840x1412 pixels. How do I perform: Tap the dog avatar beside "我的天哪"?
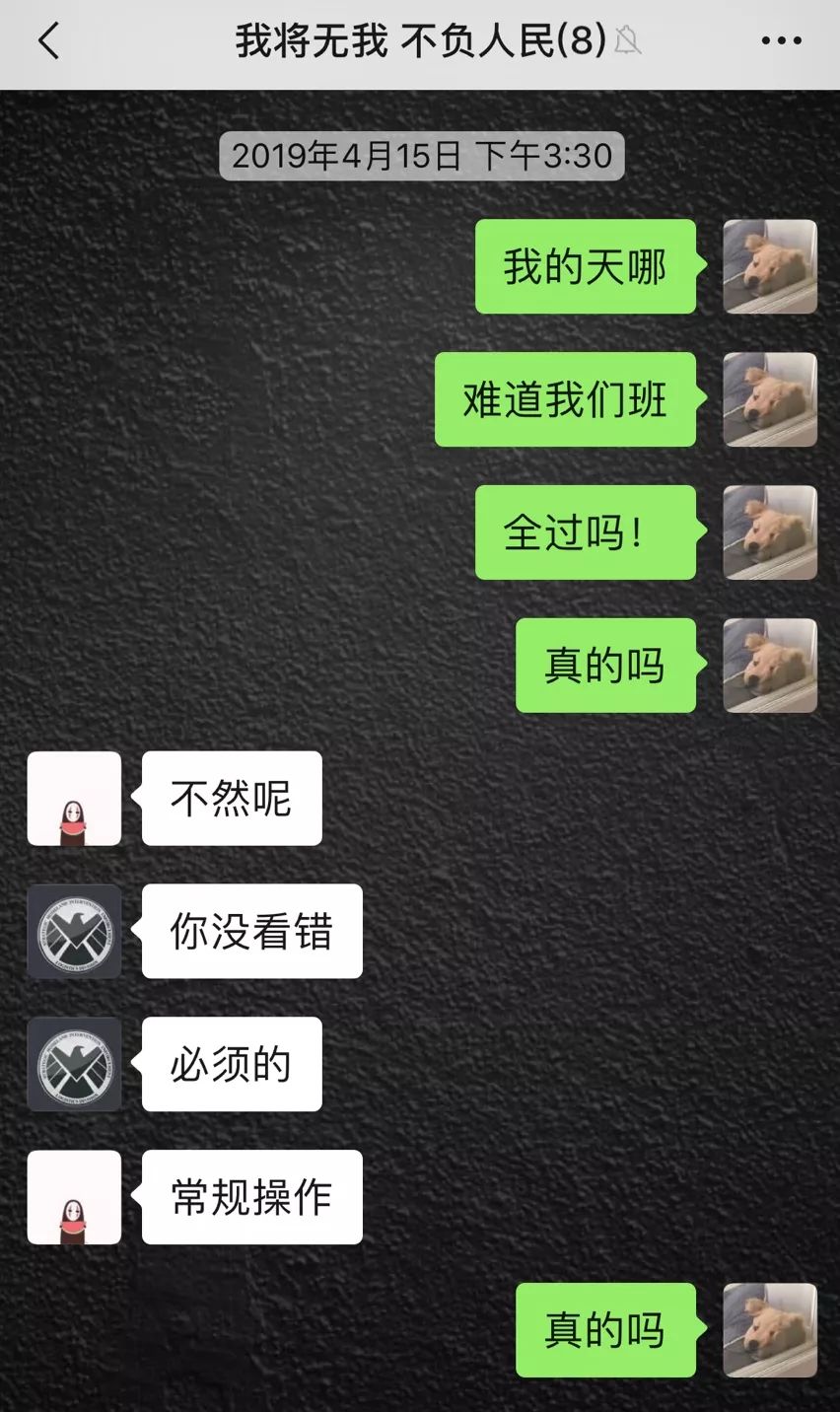pyautogui.click(x=770, y=266)
